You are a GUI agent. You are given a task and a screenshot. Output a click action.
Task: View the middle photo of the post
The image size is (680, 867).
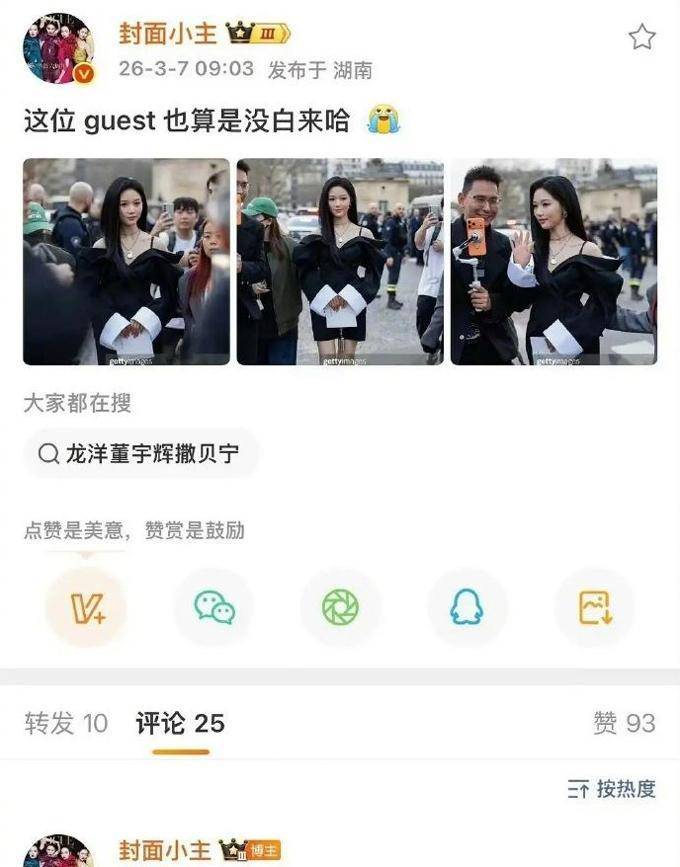[340, 262]
